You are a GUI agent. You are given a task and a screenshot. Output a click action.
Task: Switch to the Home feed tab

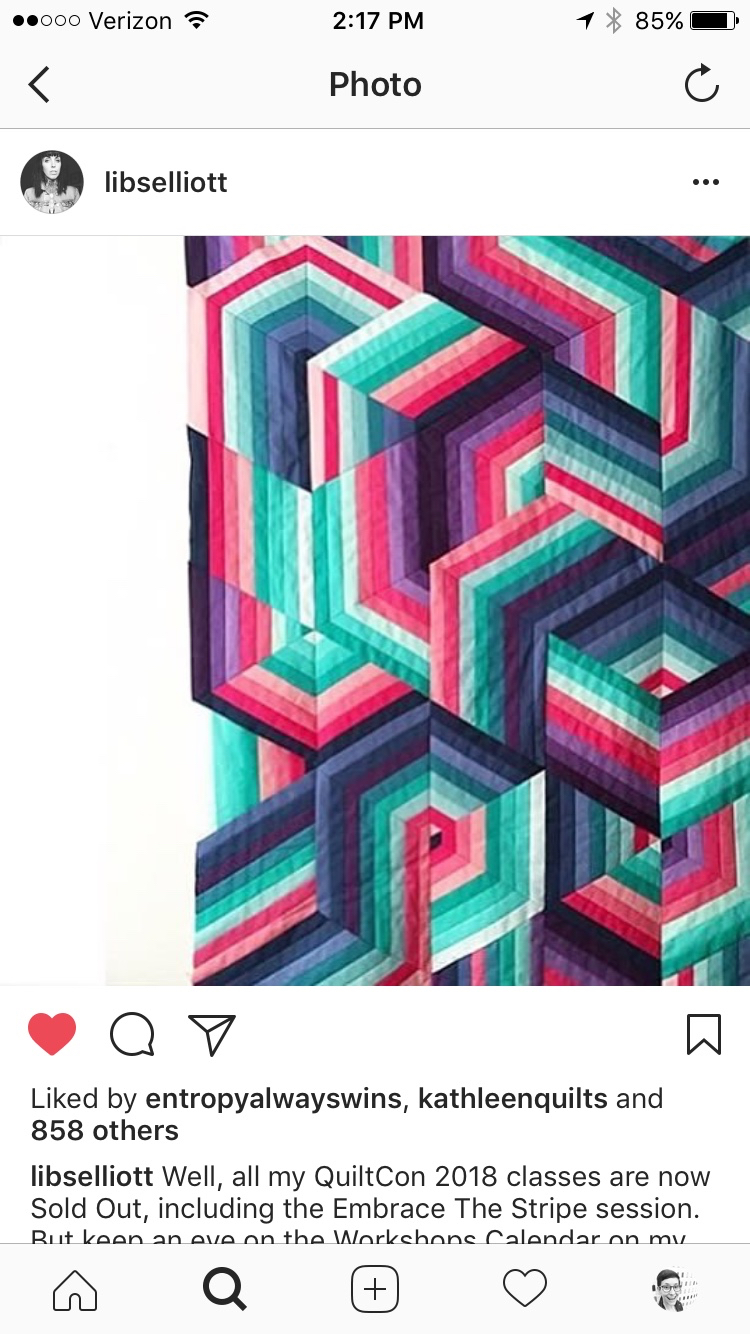pos(75,1289)
